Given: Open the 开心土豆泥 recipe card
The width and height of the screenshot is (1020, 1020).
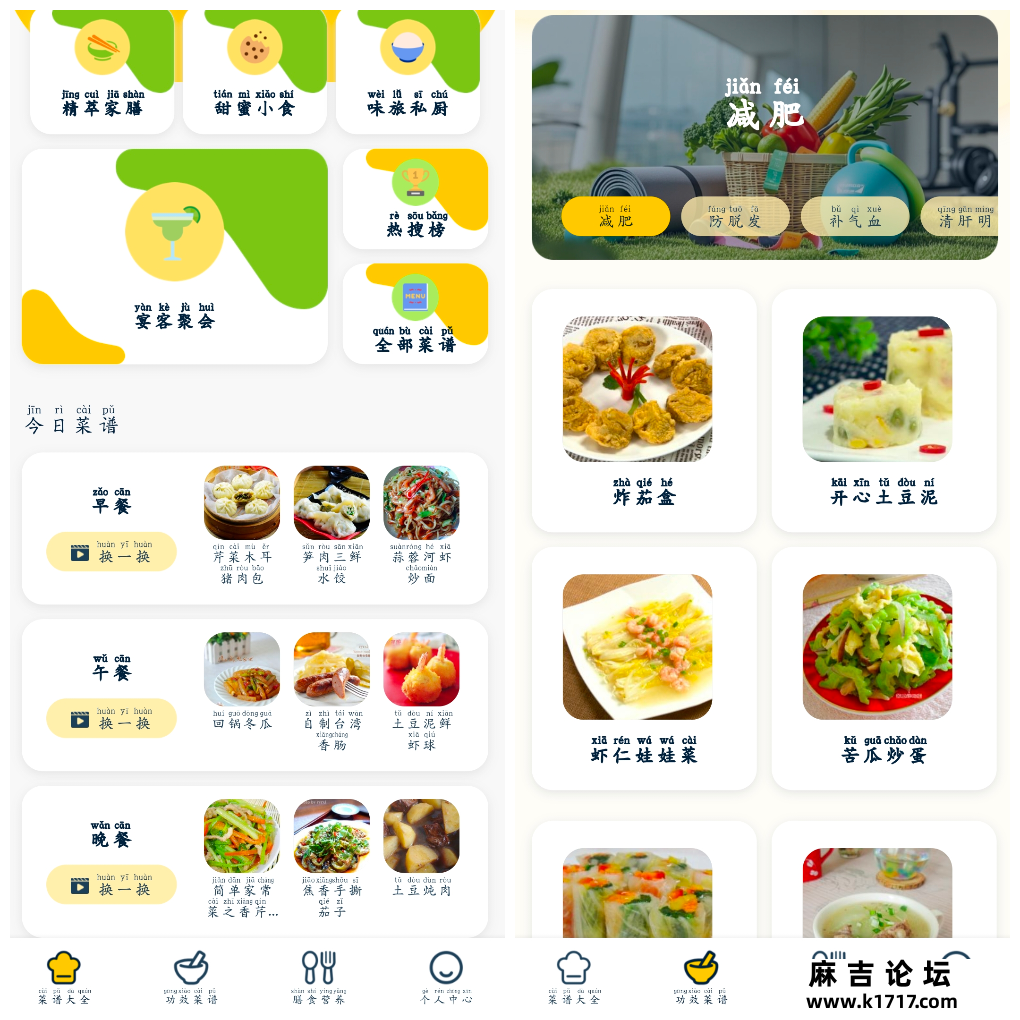Looking at the screenshot, I should [884, 410].
